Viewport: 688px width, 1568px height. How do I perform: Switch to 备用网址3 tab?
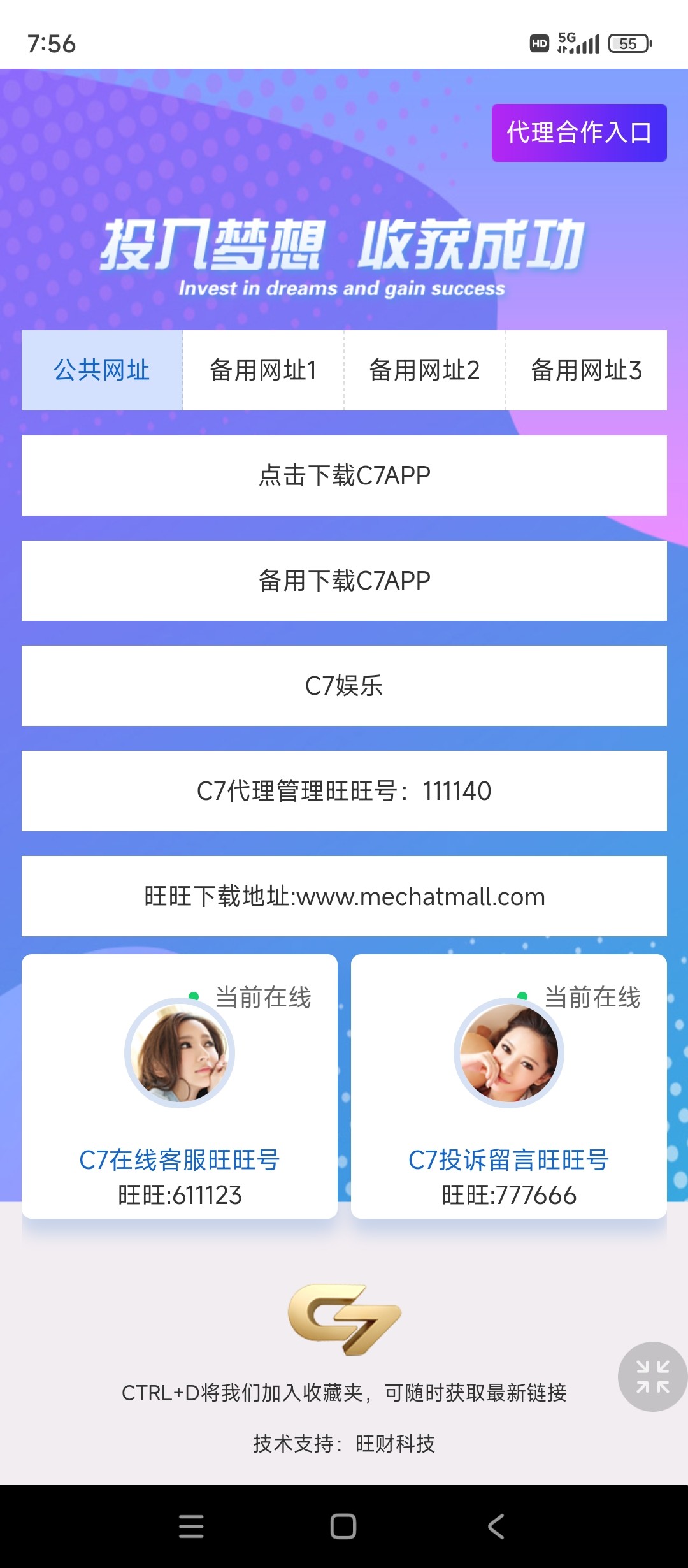[x=586, y=370]
